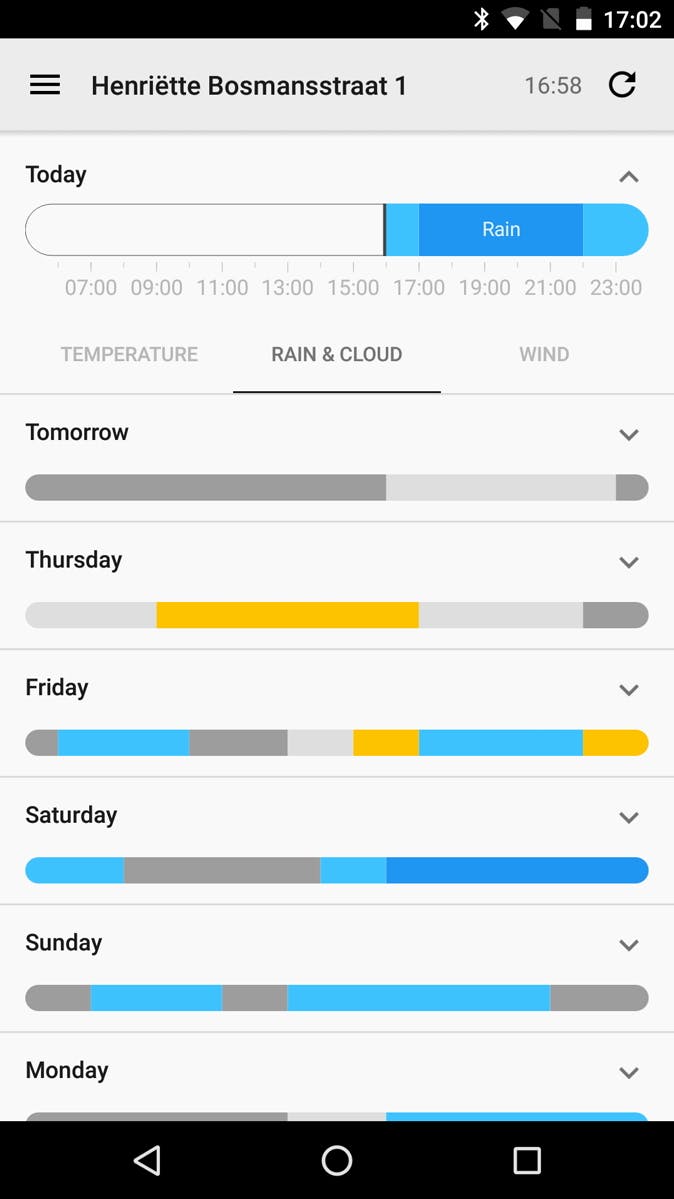674x1199 pixels.
Task: Switch to the Temperature tab
Action: pyautogui.click(x=129, y=354)
